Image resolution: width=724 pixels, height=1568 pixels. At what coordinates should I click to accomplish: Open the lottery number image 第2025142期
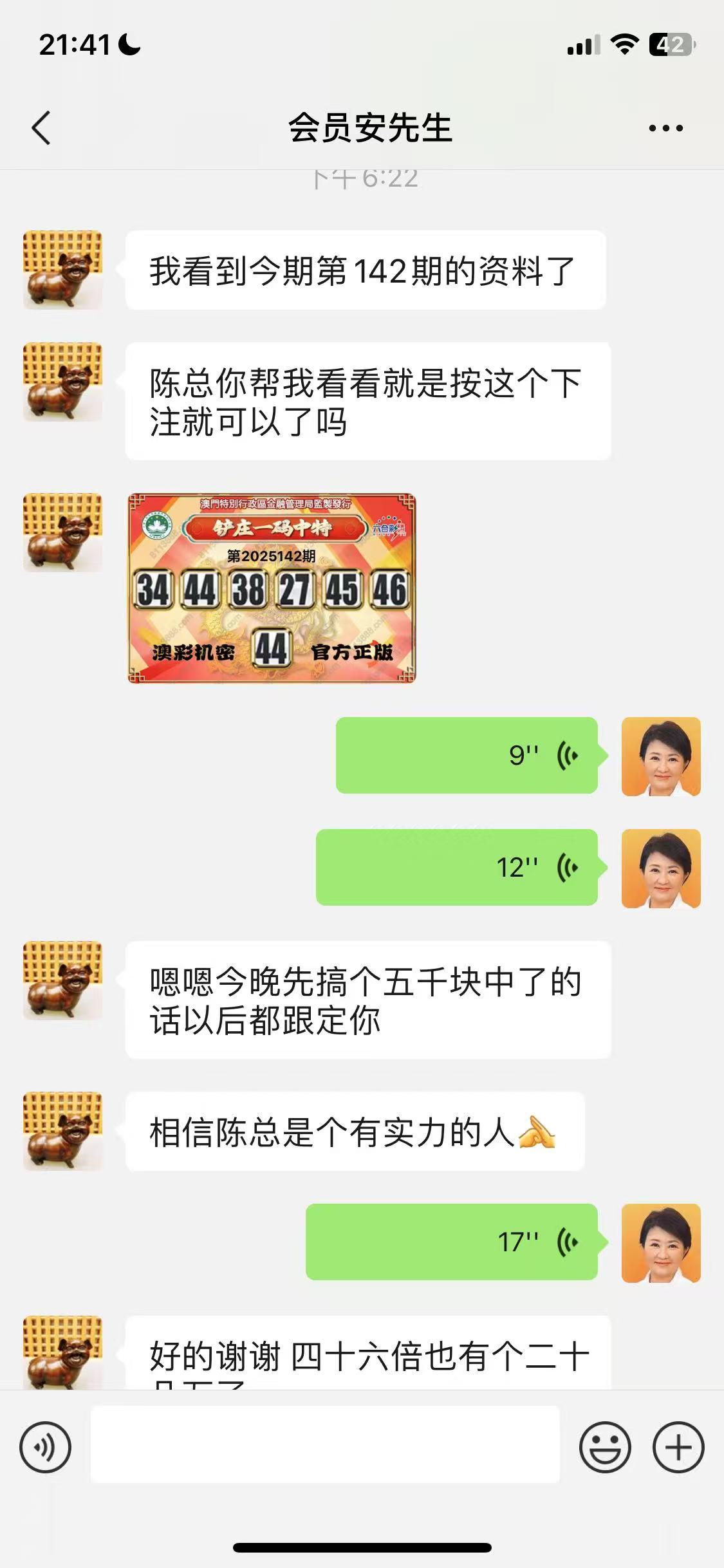[x=272, y=588]
